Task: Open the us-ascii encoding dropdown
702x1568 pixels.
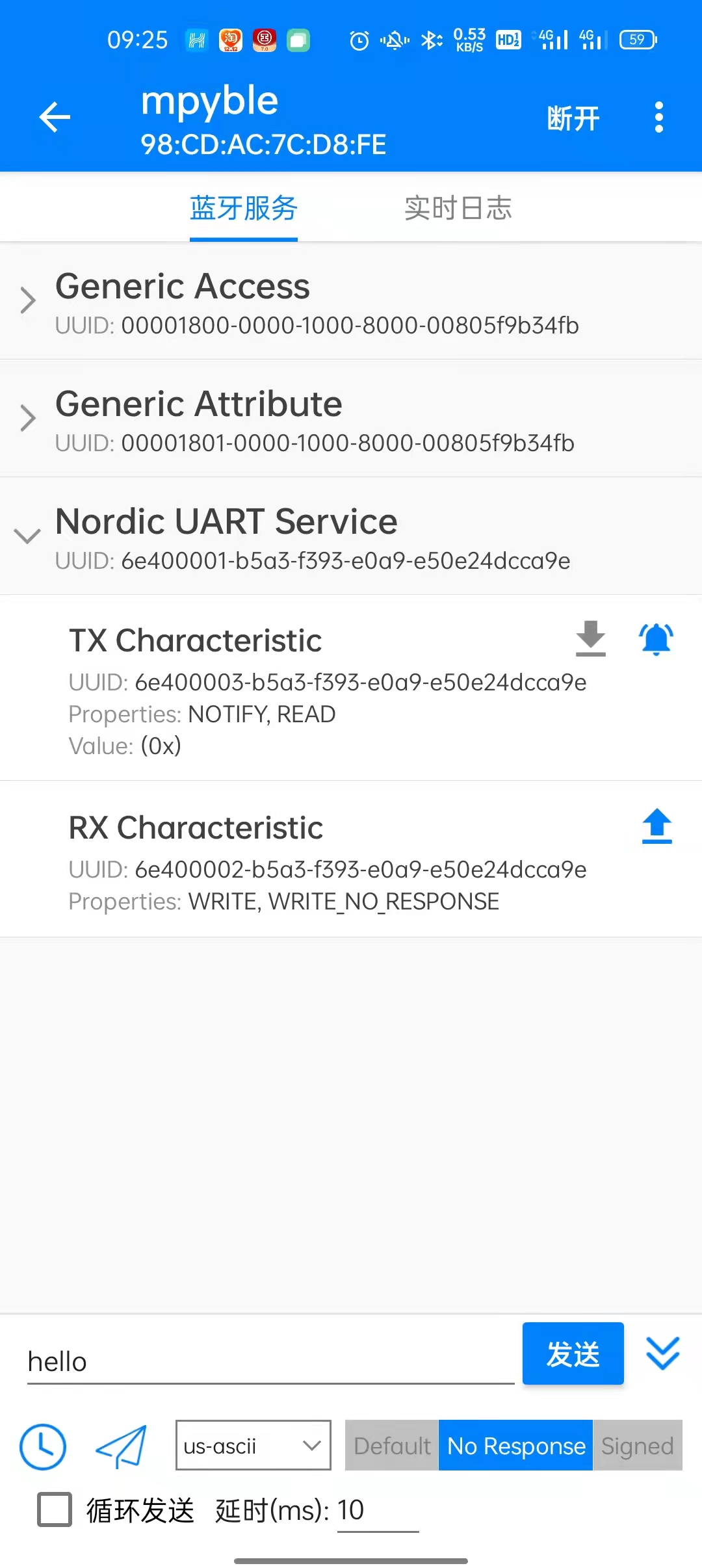Action: click(x=253, y=1446)
